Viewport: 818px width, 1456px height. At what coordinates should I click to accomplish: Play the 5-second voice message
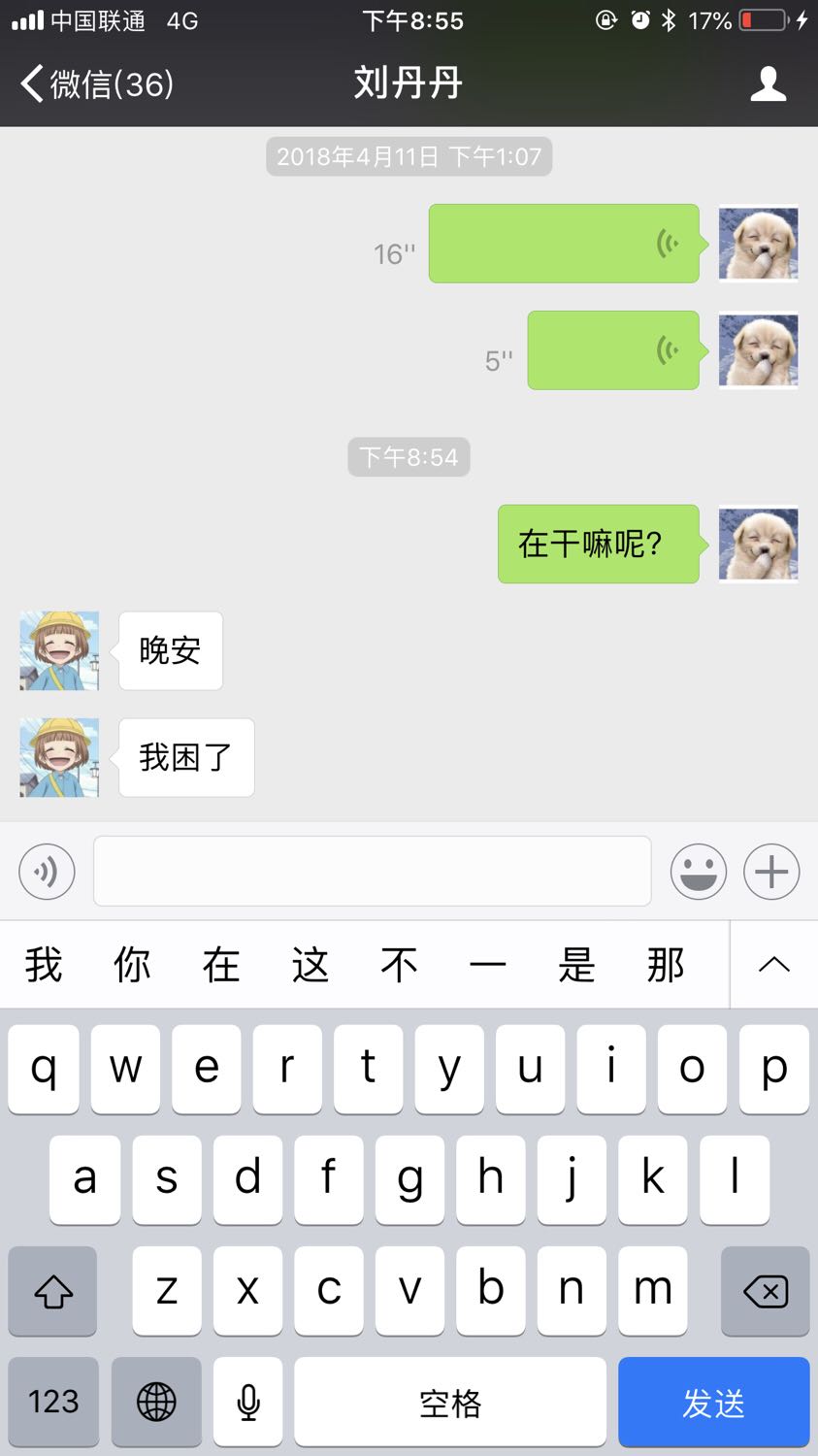[613, 350]
